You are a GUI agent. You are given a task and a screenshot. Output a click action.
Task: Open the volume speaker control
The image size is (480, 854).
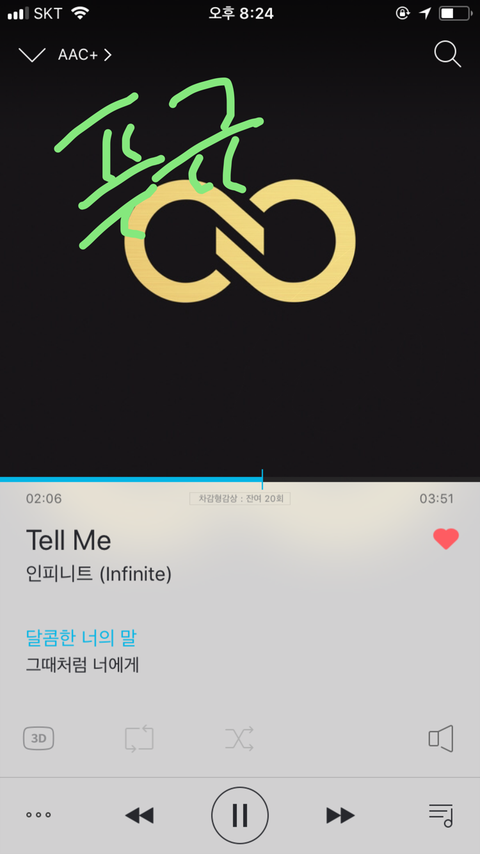coord(441,739)
